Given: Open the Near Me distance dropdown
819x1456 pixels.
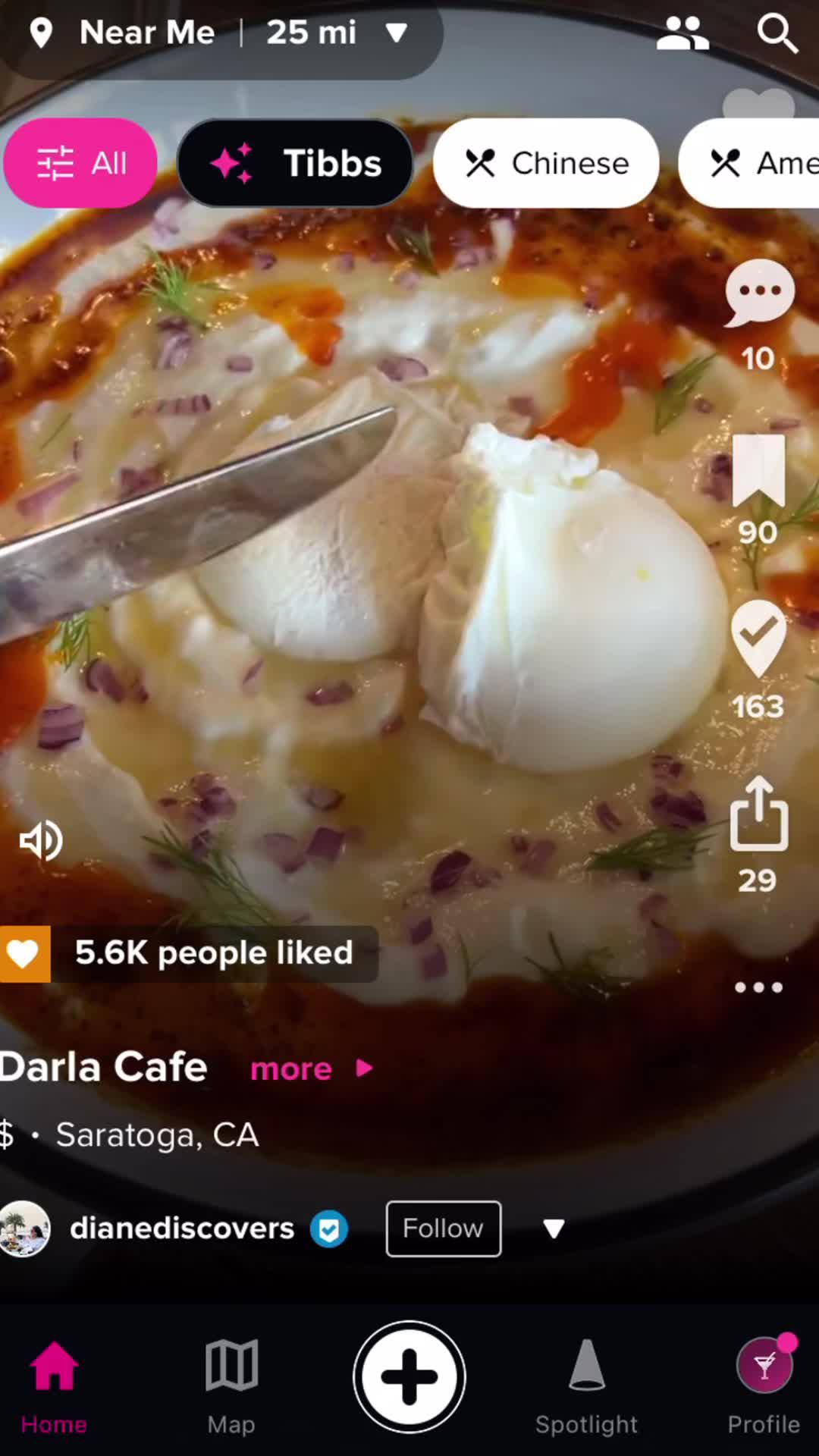Looking at the screenshot, I should (395, 33).
